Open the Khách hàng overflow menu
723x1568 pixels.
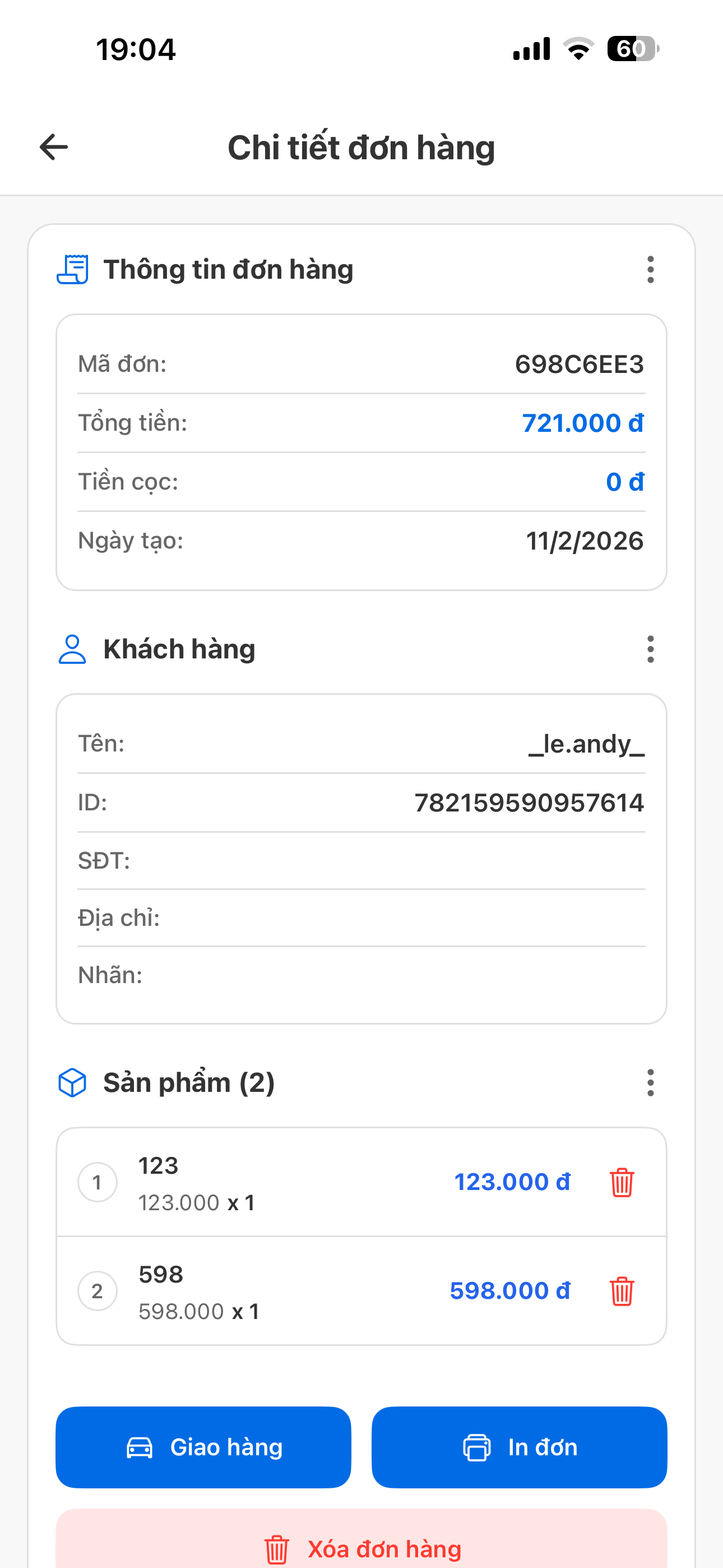click(x=650, y=649)
